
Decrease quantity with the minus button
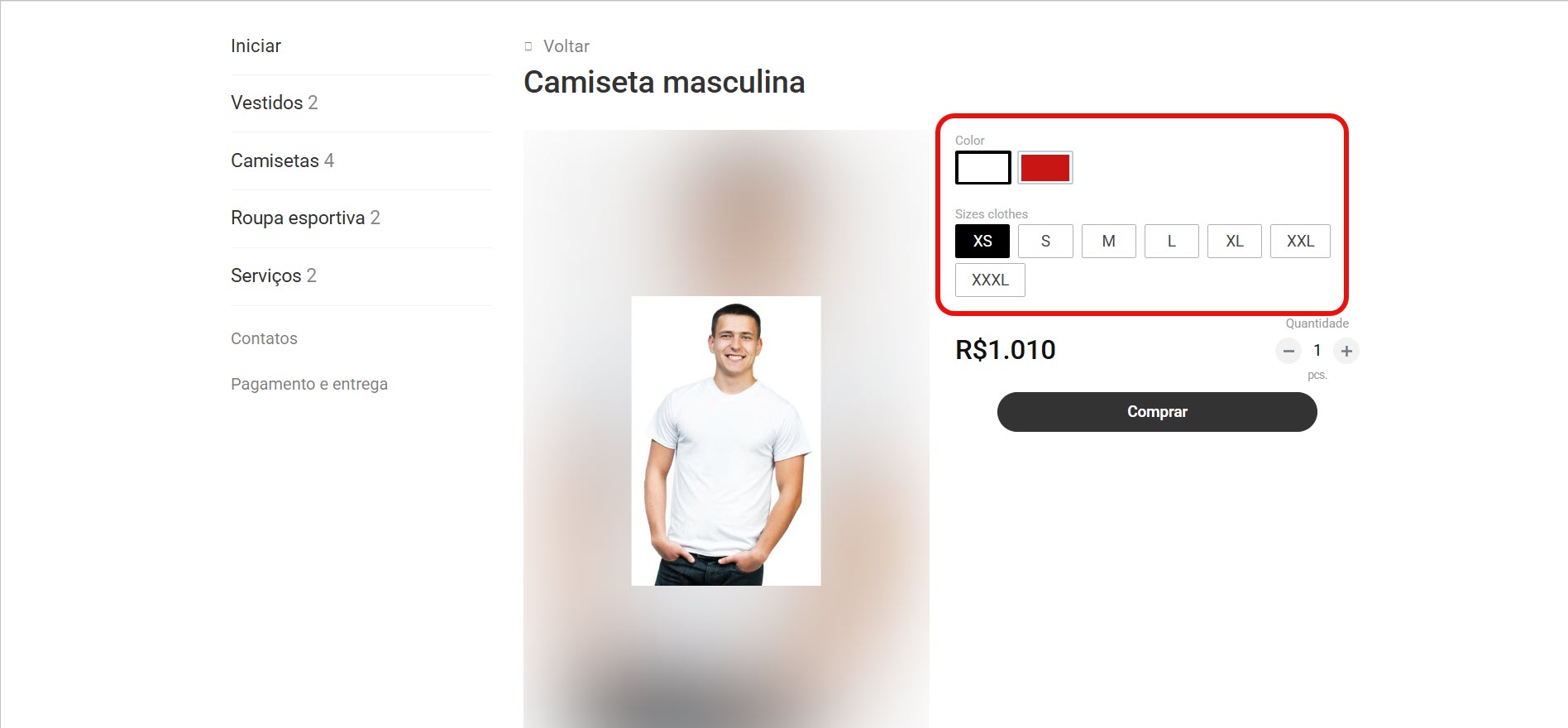point(1288,352)
